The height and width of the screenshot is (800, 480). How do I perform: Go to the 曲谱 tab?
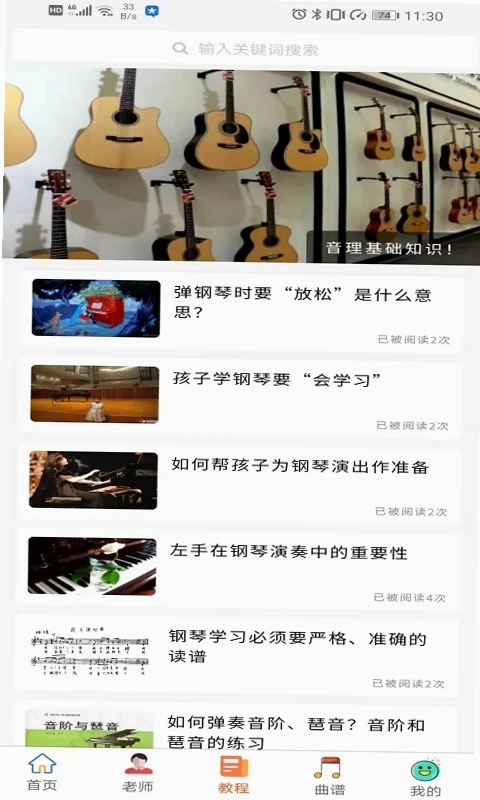point(329,776)
